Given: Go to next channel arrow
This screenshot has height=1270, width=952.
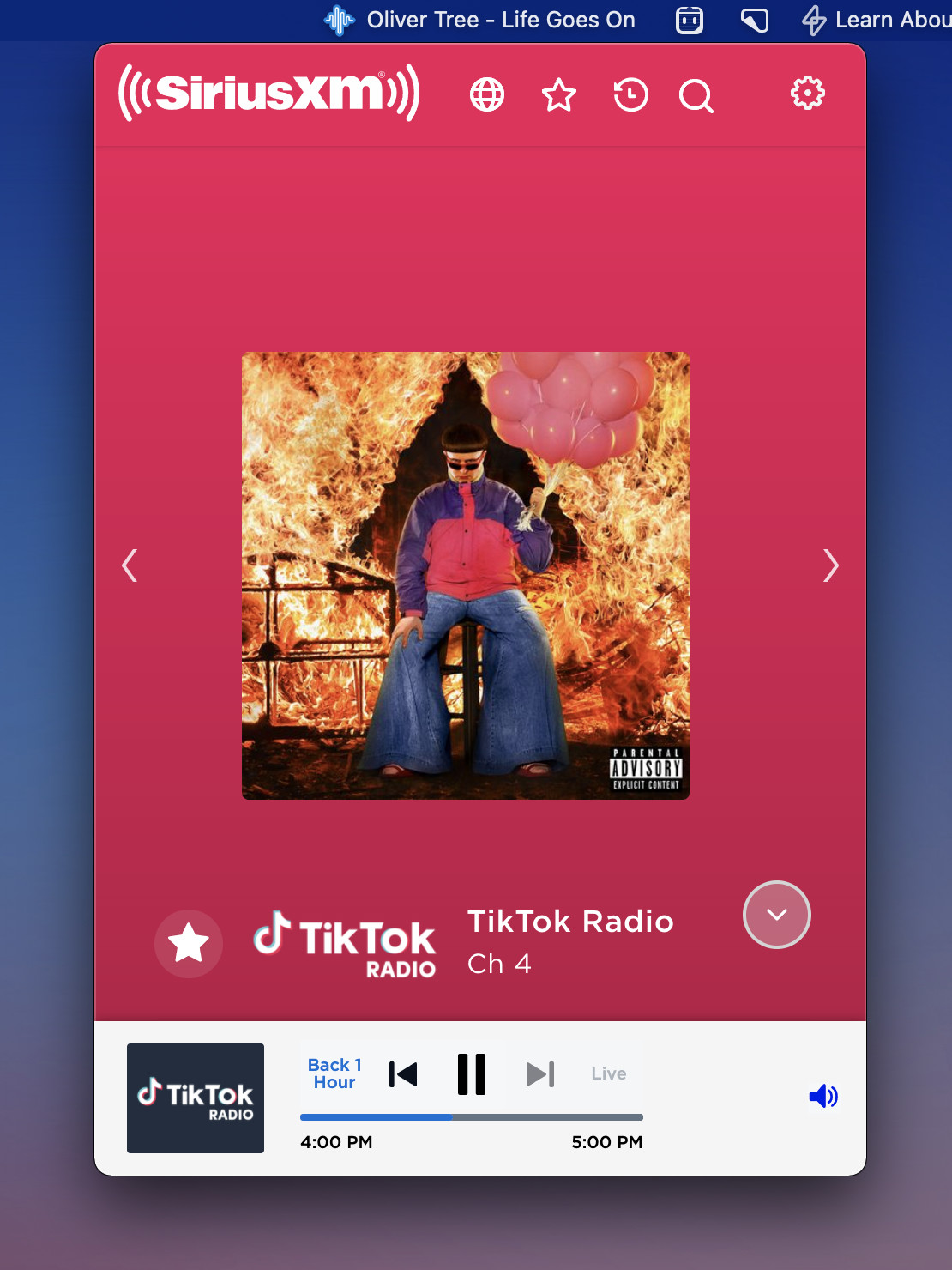Looking at the screenshot, I should [830, 565].
